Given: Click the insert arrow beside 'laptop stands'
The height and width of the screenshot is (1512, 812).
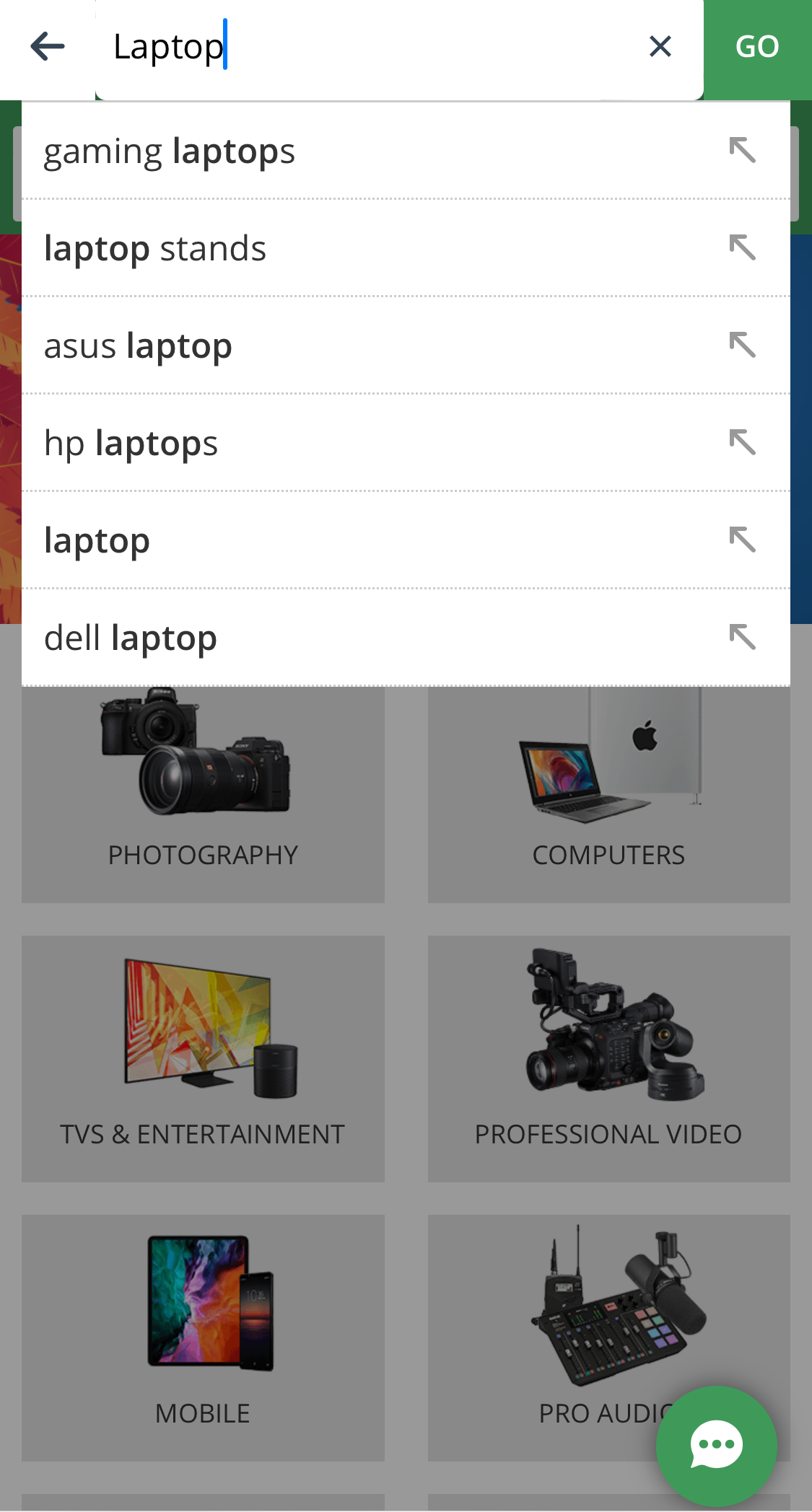Looking at the screenshot, I should tap(743, 247).
